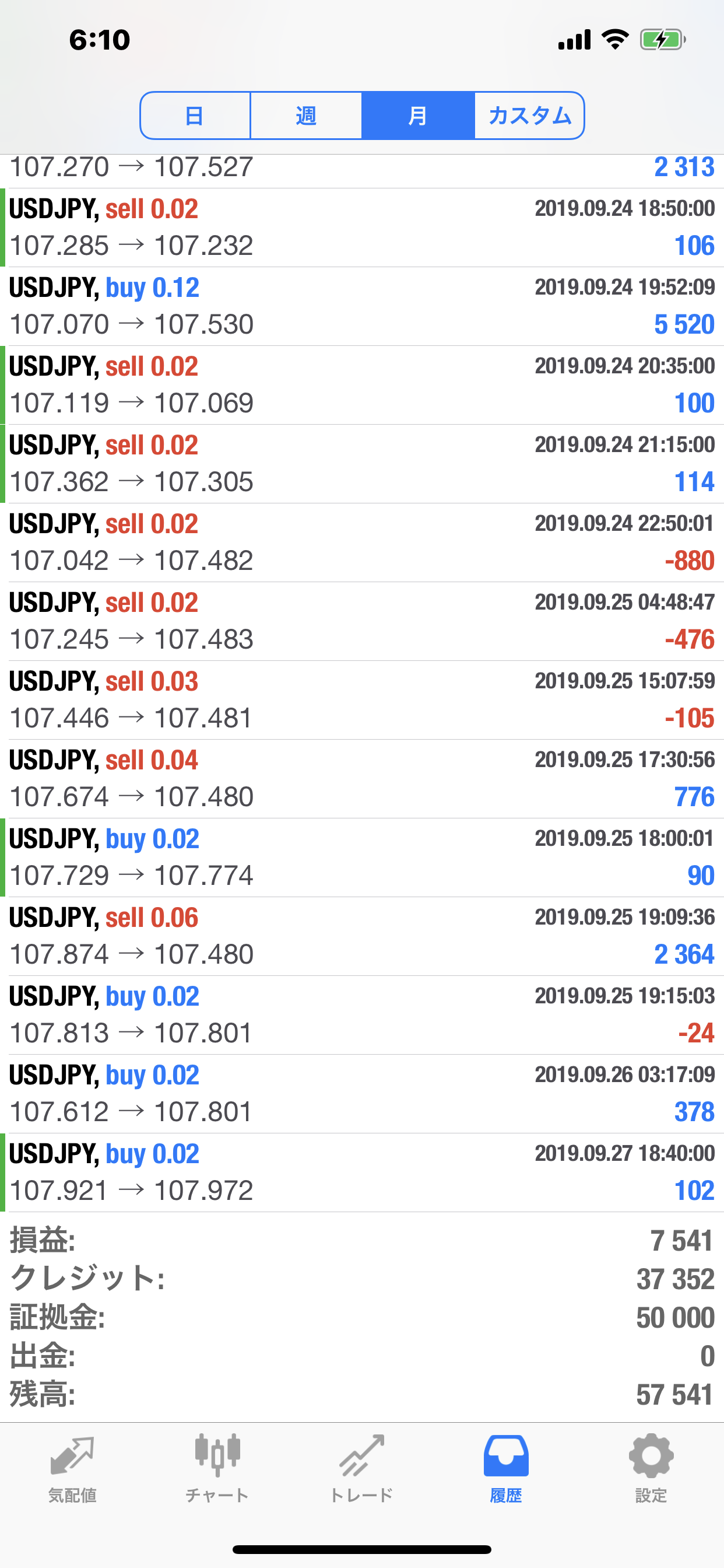The image size is (724, 1568).
Task: Show details of sell 0.04 trade
Action: pos(362,779)
